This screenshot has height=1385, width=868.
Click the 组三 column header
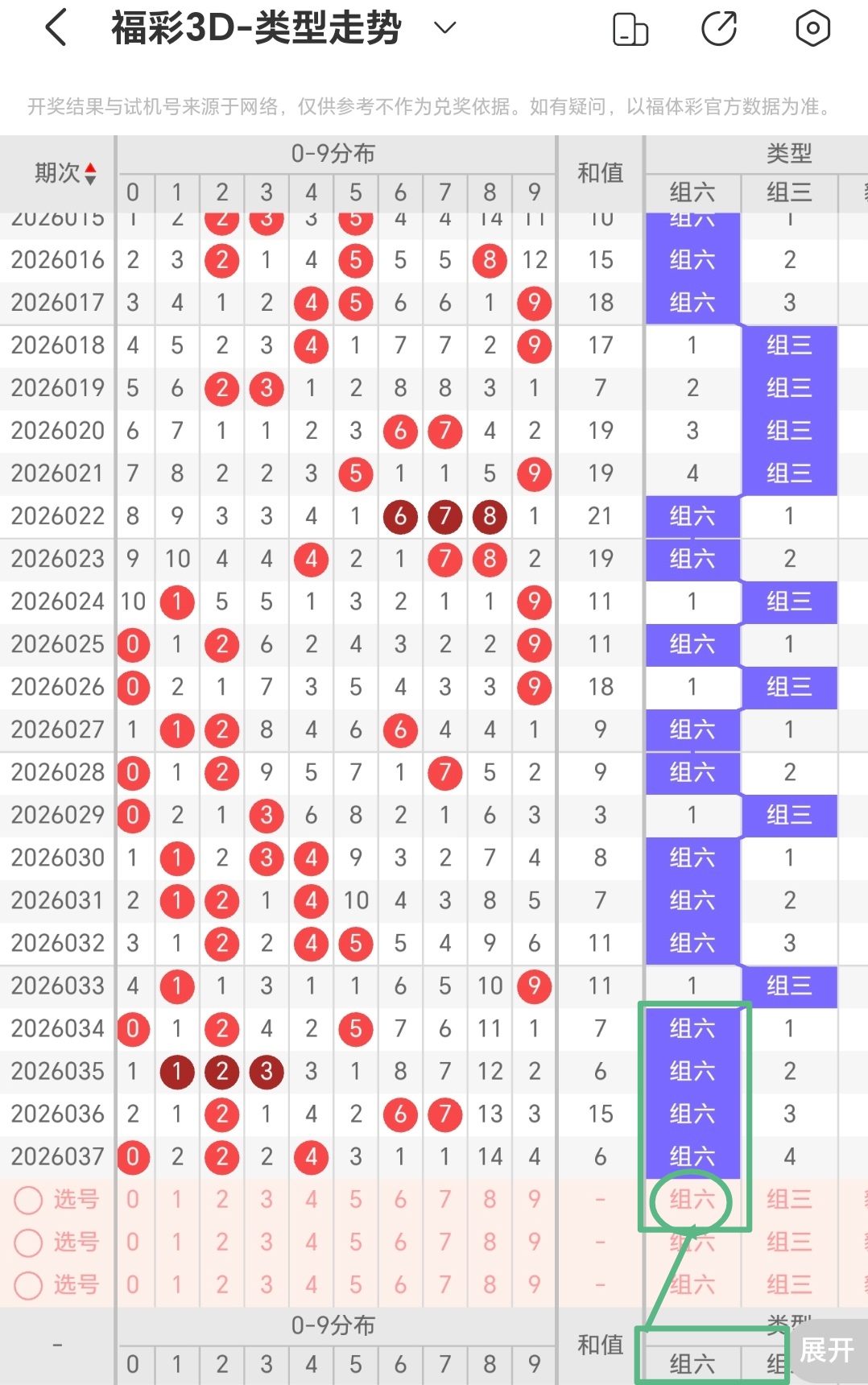[789, 192]
